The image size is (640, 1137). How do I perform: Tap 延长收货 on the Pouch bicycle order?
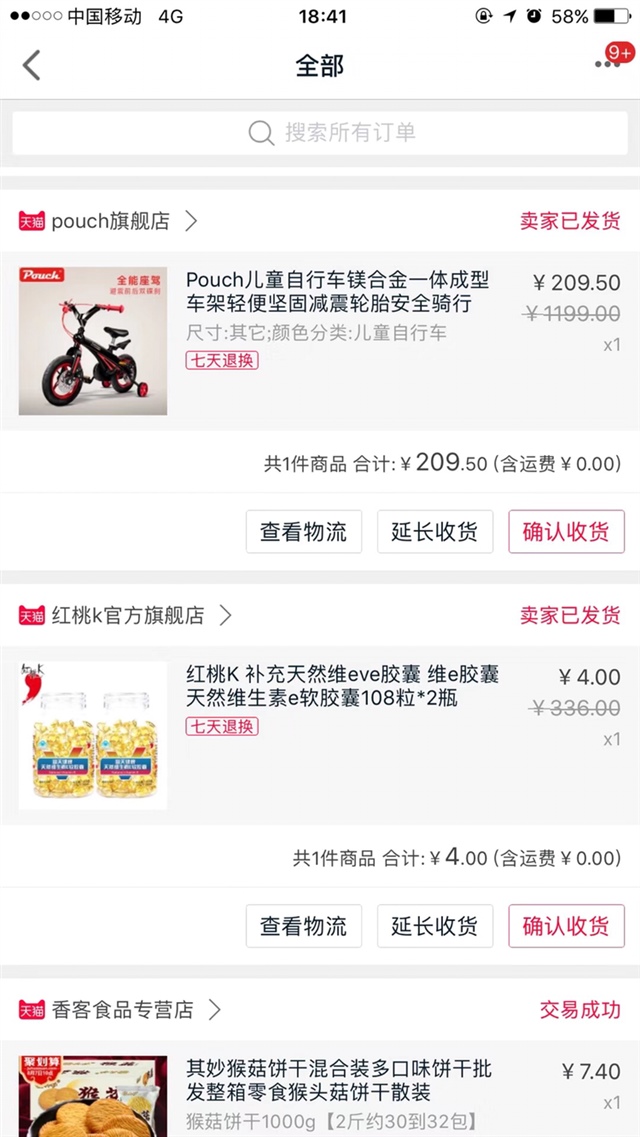(x=434, y=532)
